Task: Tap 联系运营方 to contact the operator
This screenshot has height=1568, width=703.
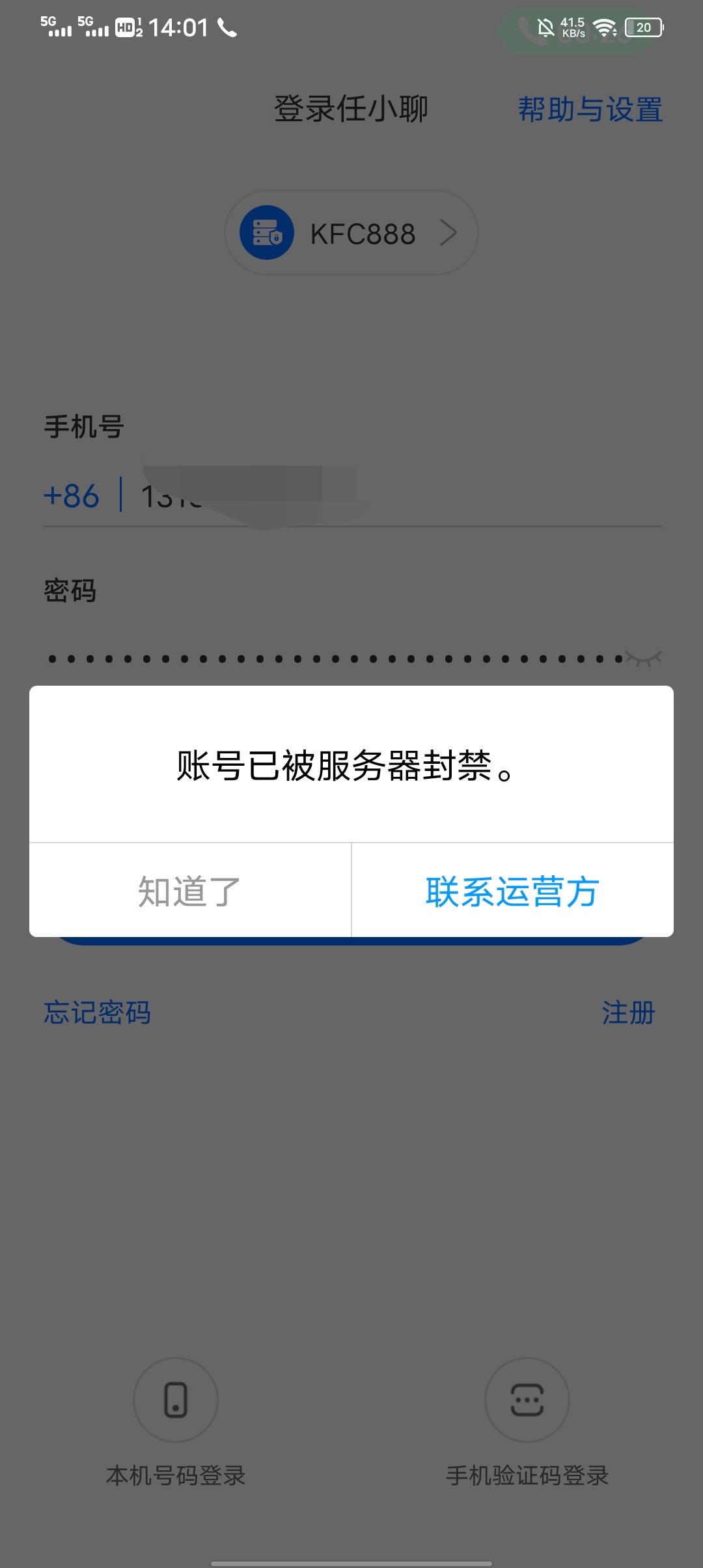Action: 512,891
